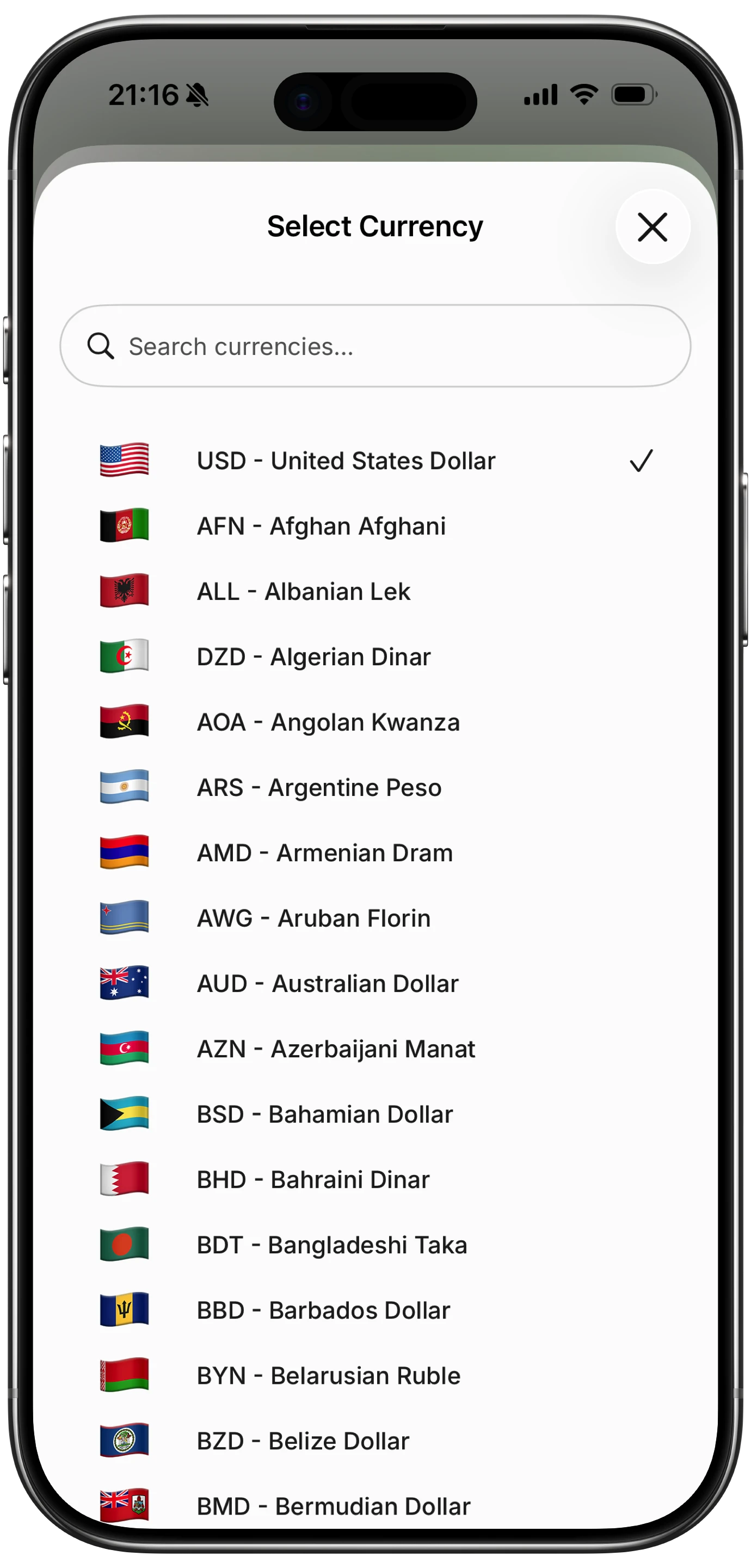Screen dimensions: 751x1568
Task: Pick ALL - Albanian Lek
Action: click(x=303, y=592)
